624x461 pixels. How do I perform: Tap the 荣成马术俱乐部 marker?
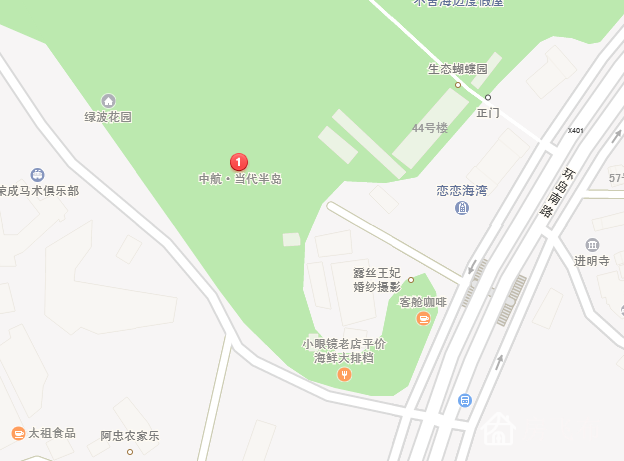click(x=38, y=174)
